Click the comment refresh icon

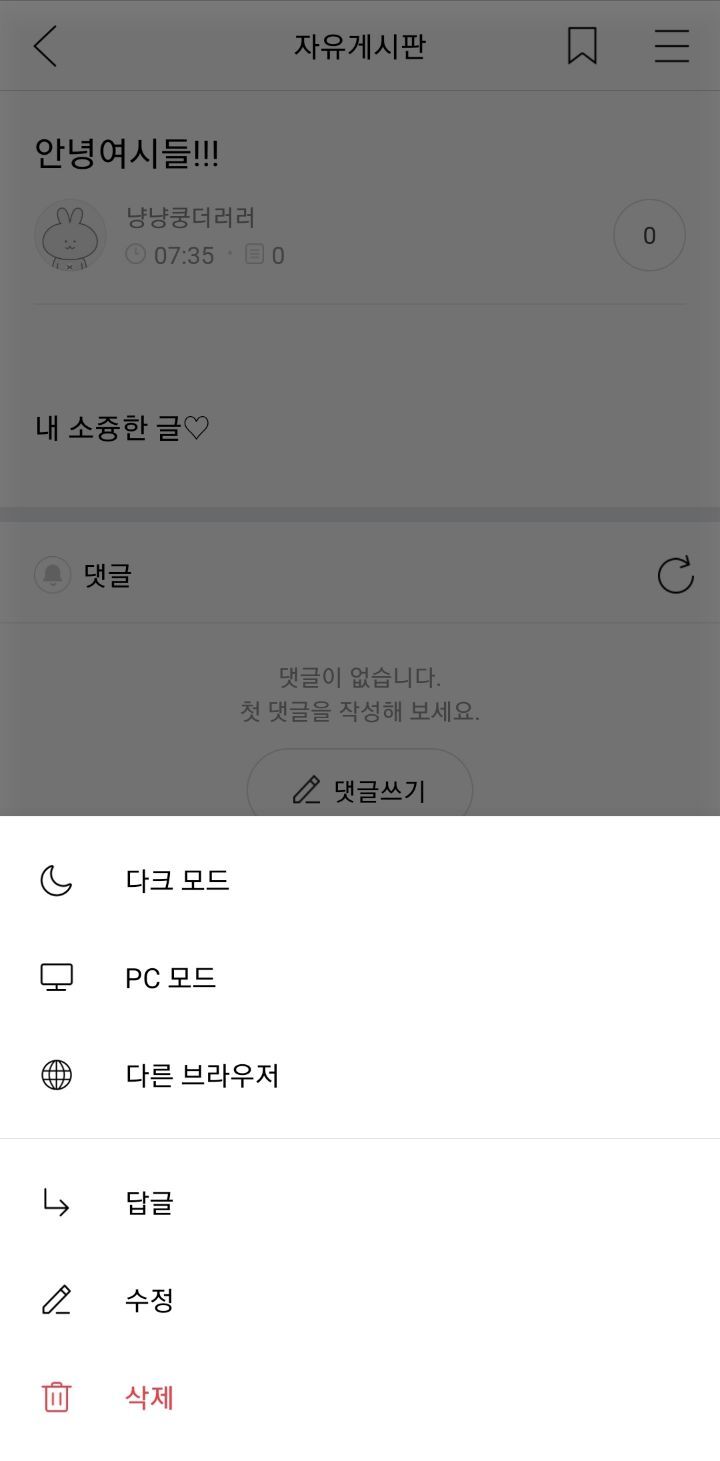(677, 575)
